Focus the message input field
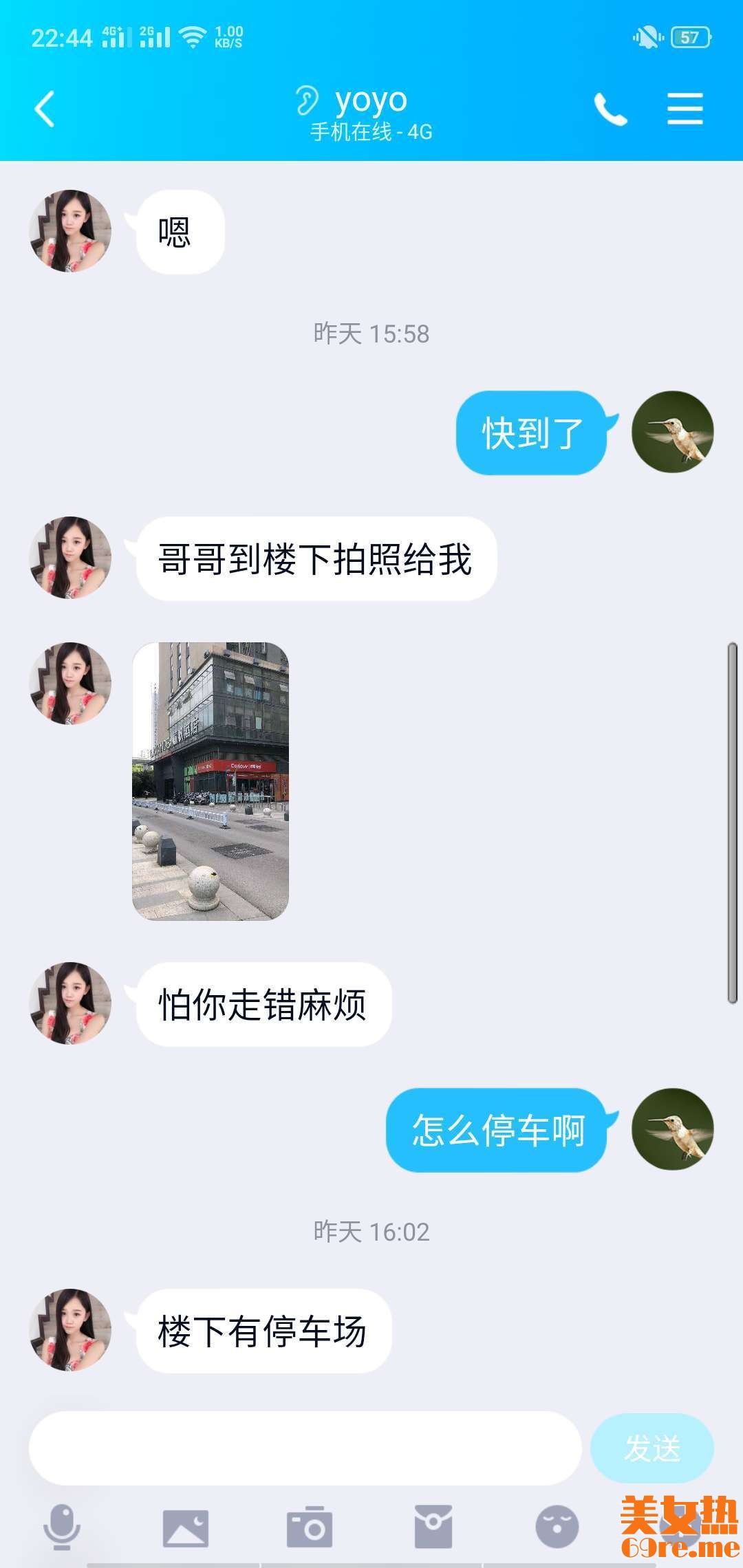The width and height of the screenshot is (743, 1568). coord(305,1448)
